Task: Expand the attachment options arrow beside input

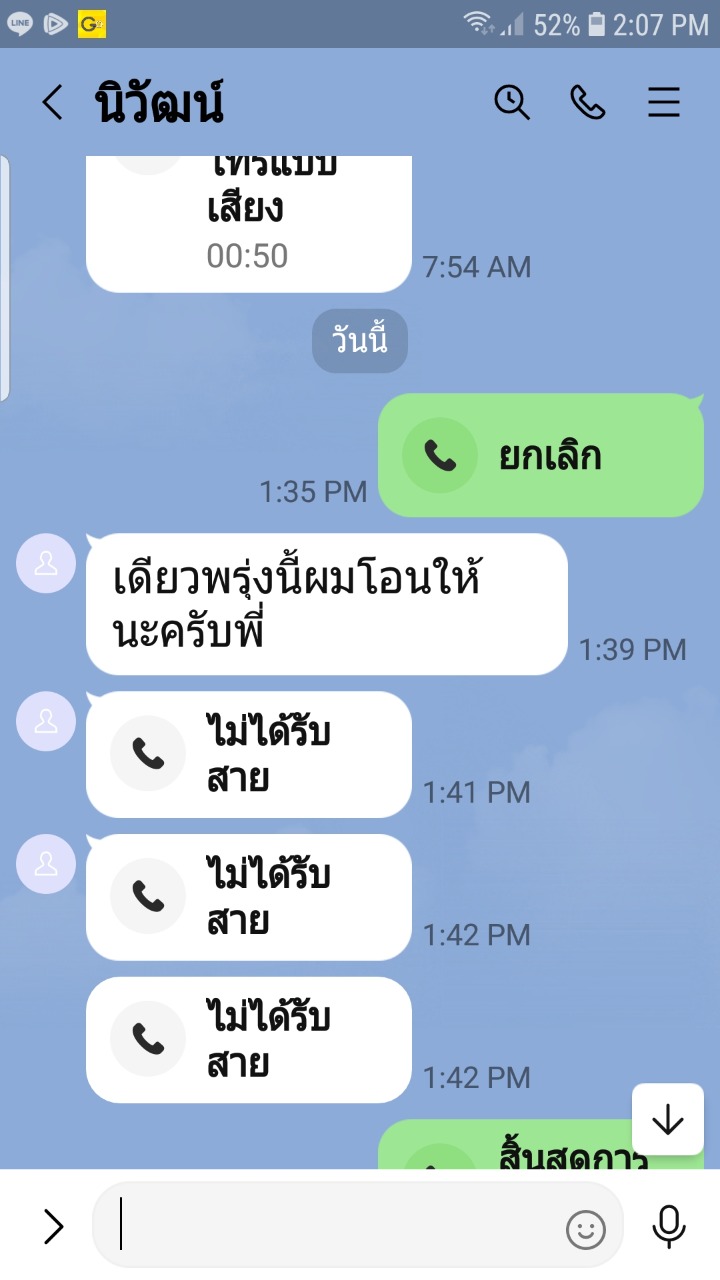Action: [x=53, y=1226]
